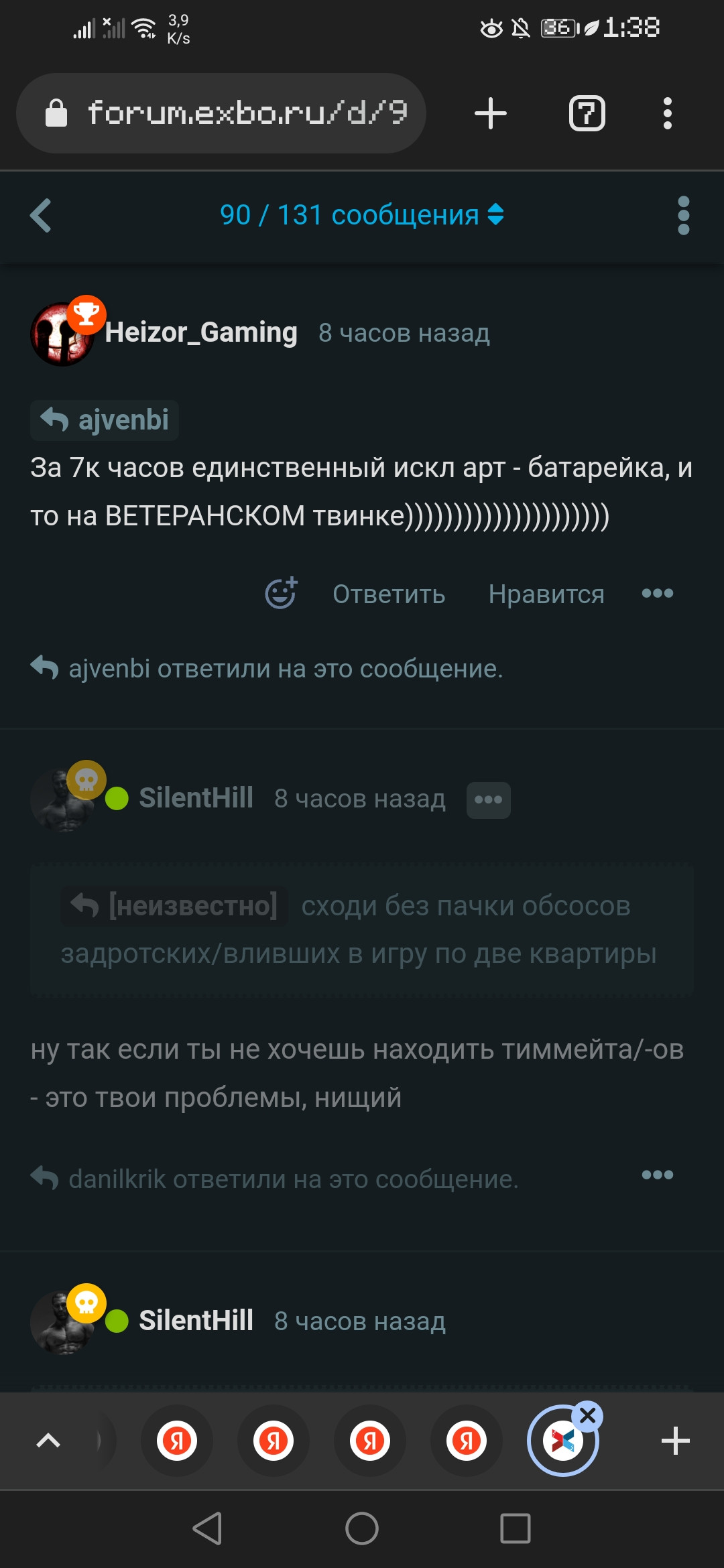
Task: Open Heizor_Gaming's profile
Action: point(200,332)
